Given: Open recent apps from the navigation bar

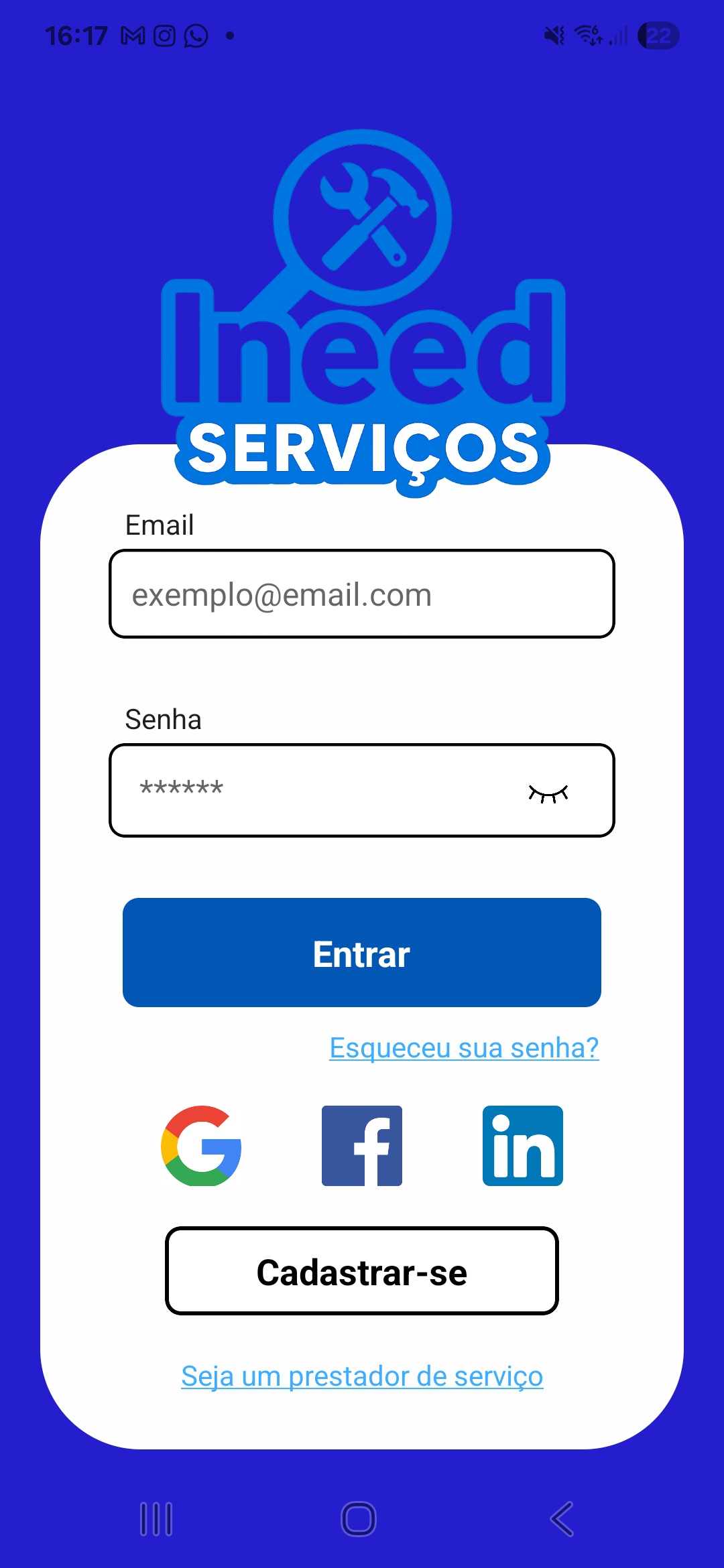Looking at the screenshot, I should tap(156, 1519).
